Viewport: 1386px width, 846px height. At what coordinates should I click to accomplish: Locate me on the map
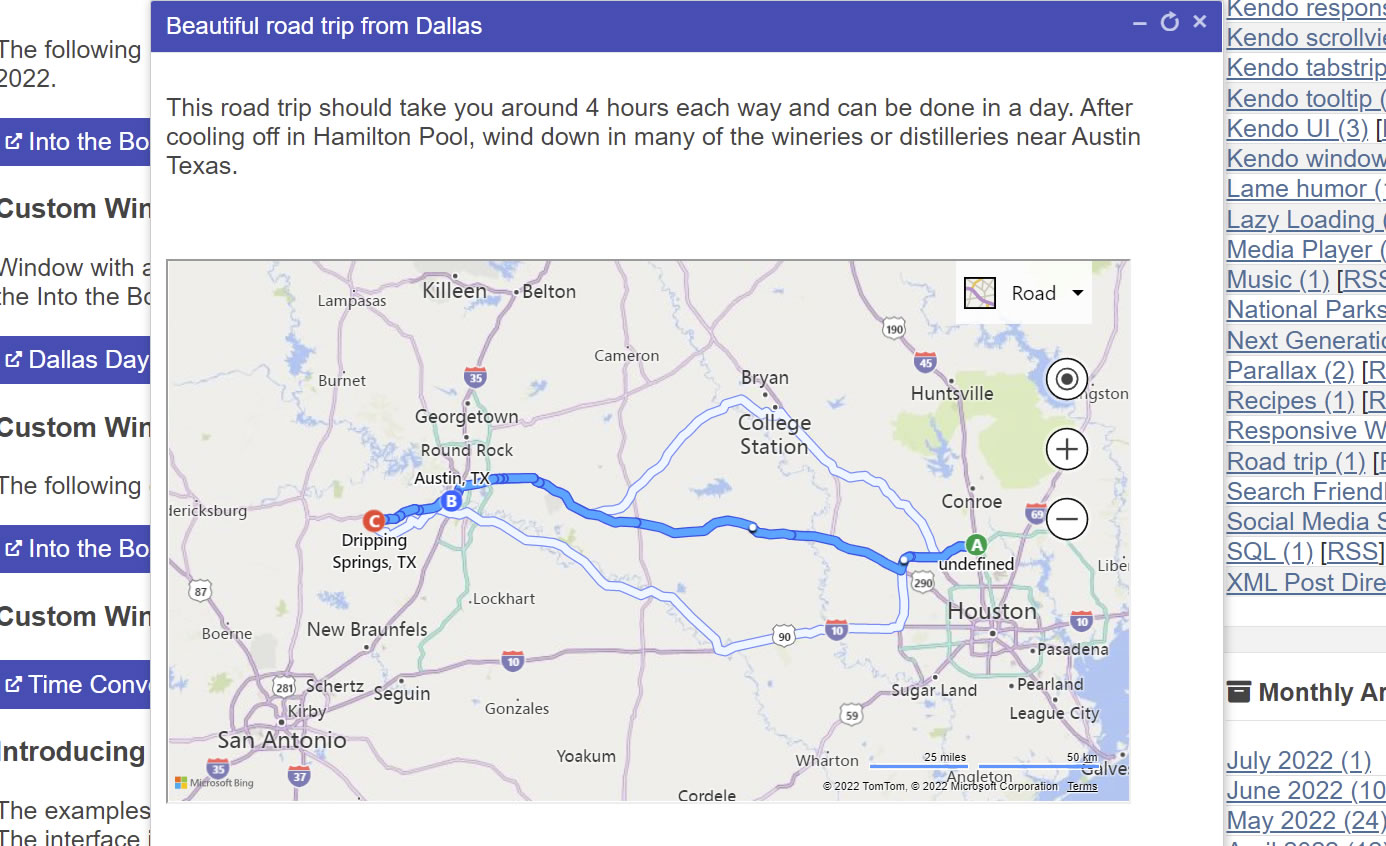pyautogui.click(x=1067, y=380)
